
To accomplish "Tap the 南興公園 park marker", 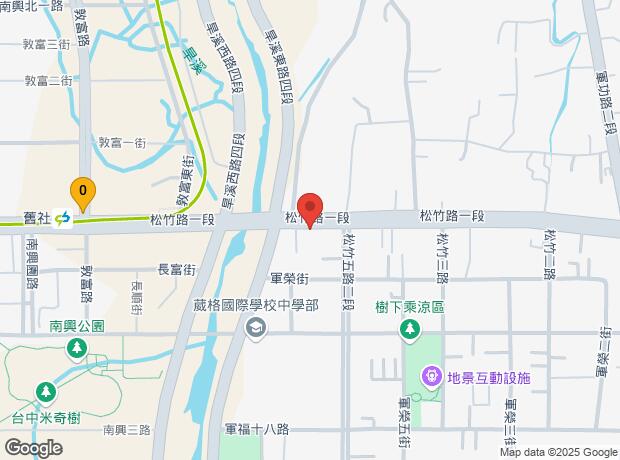I will coord(76,348).
